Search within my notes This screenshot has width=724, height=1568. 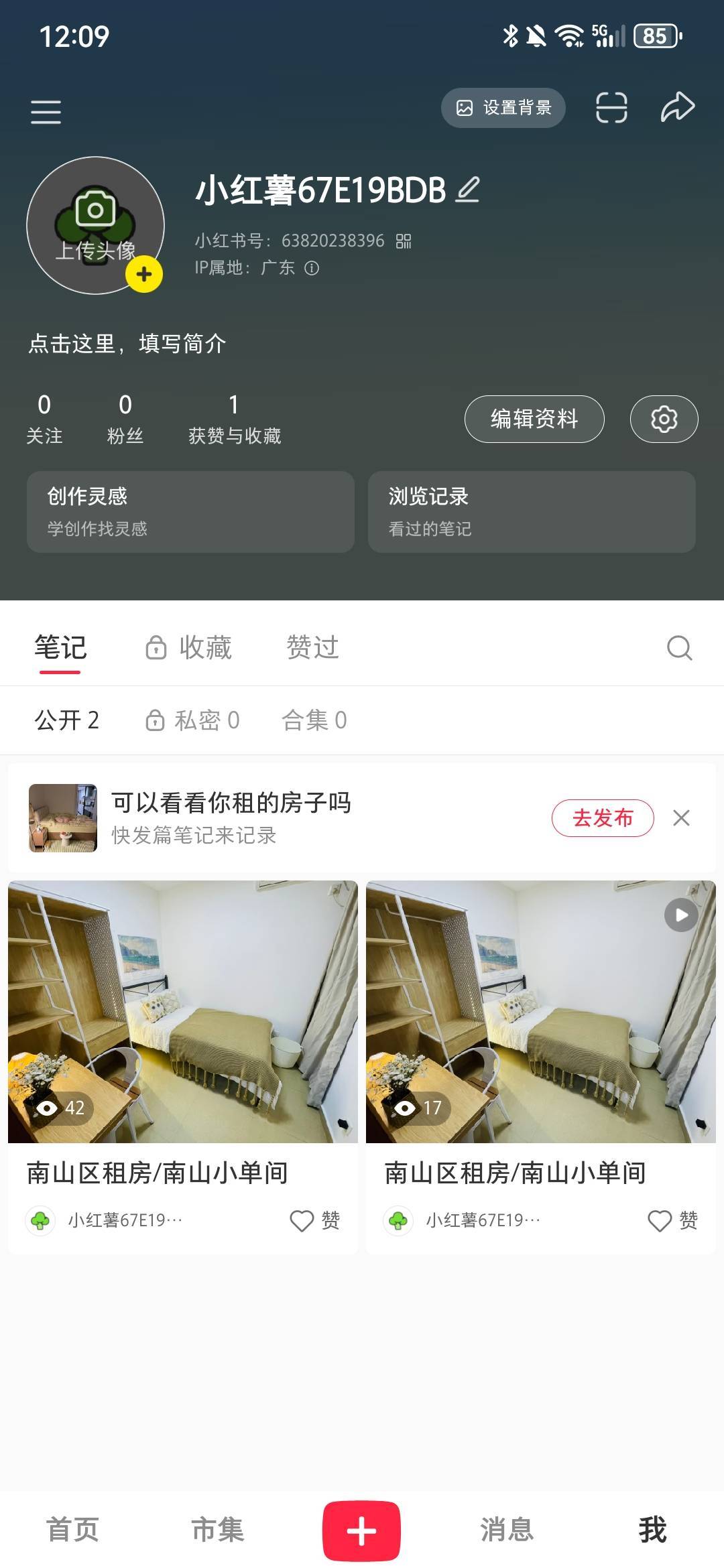[x=679, y=648]
